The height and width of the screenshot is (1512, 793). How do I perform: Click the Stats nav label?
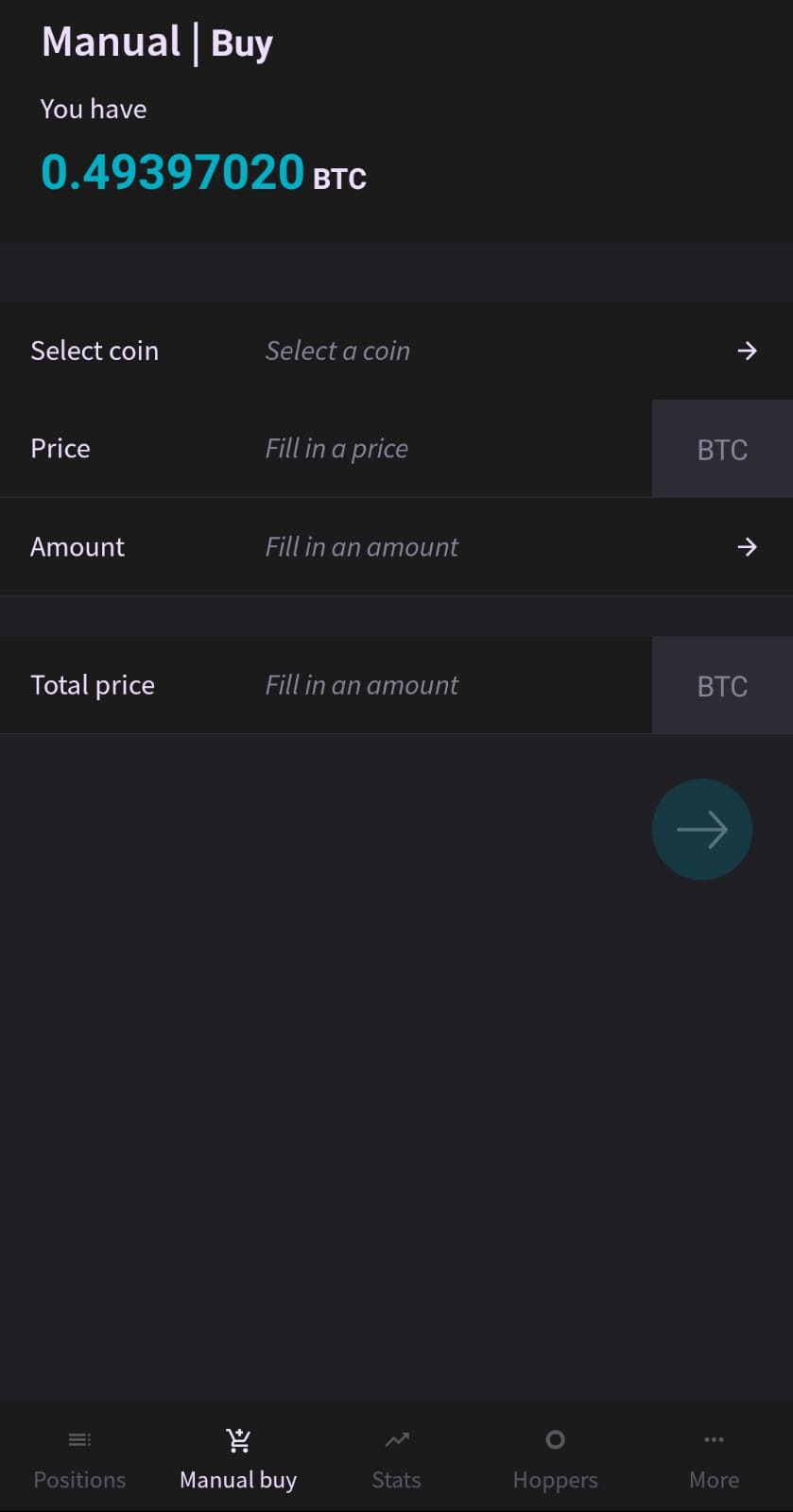[396, 1479]
